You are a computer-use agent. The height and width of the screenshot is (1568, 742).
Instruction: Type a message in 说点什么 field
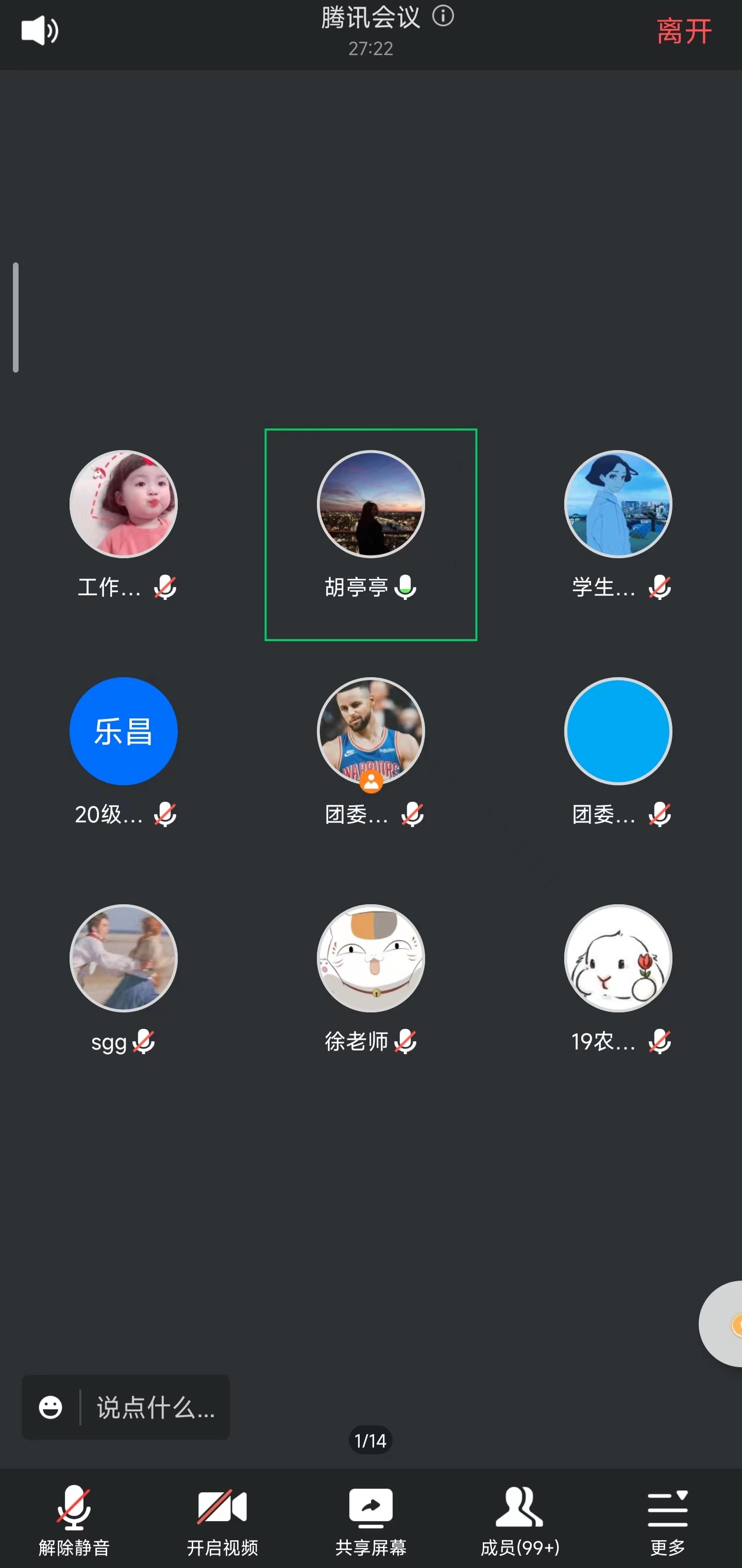(155, 1407)
